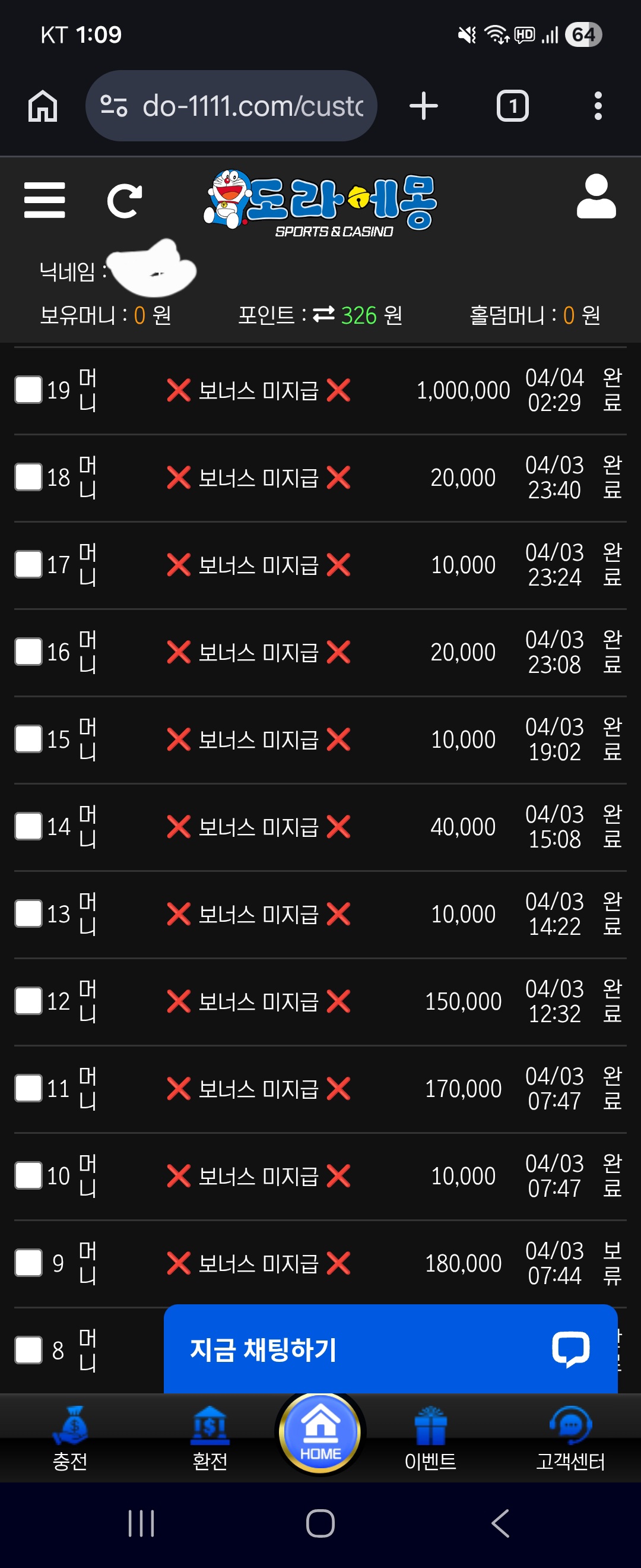Open a new browser tab with plus

pos(424,106)
